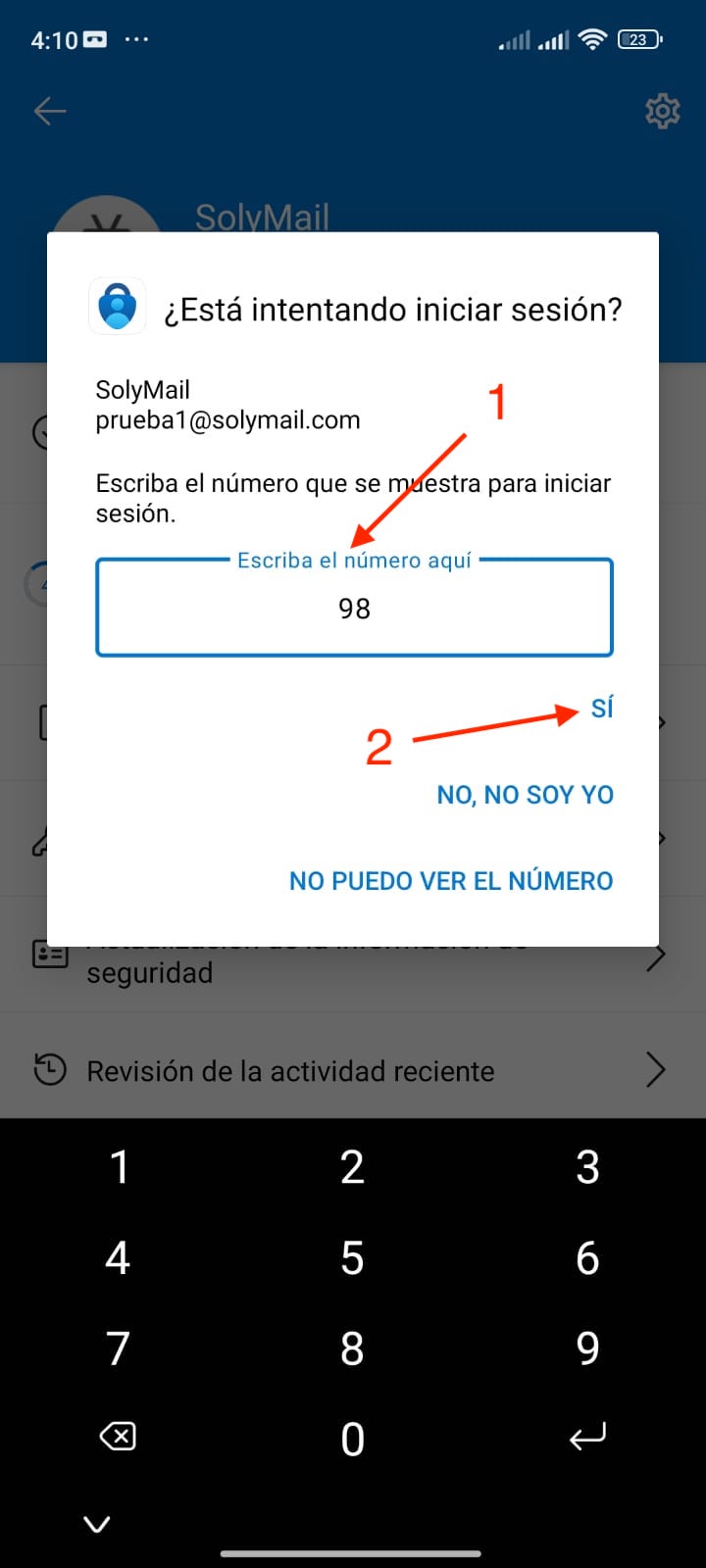Open settings via the gear icon
706x1568 pixels.
(x=662, y=111)
